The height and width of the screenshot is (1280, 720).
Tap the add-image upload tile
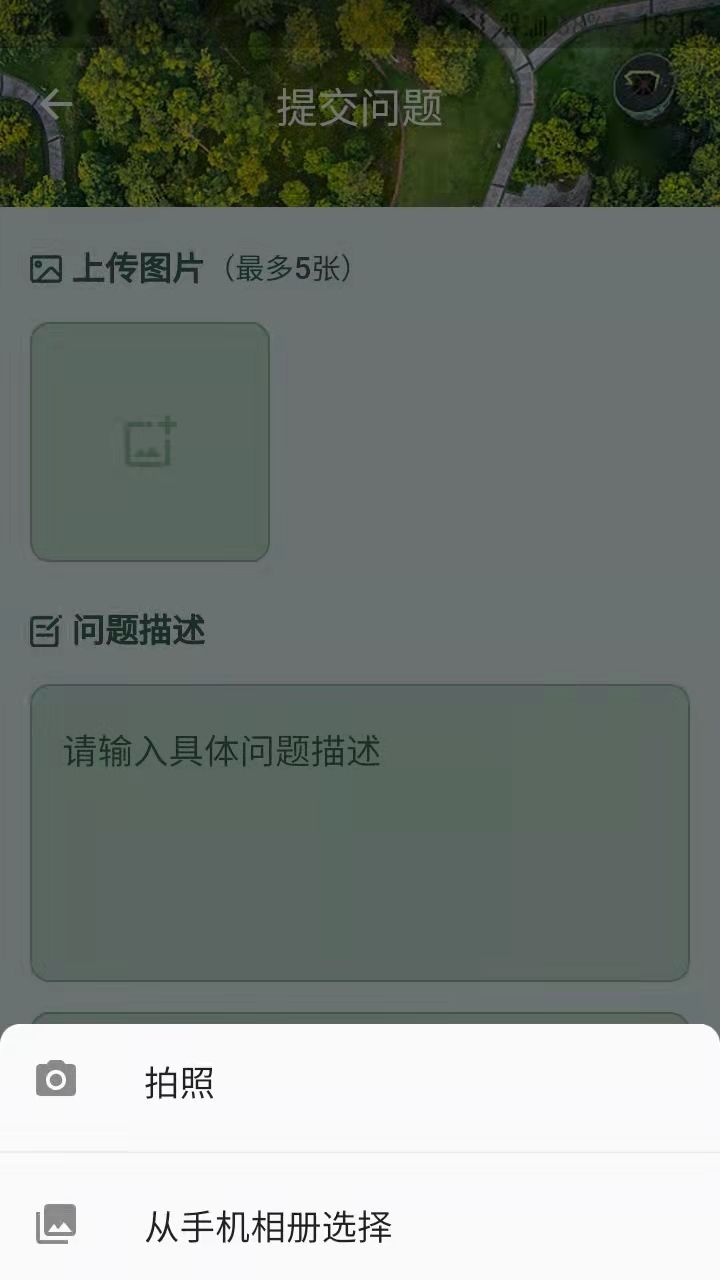[x=150, y=442]
